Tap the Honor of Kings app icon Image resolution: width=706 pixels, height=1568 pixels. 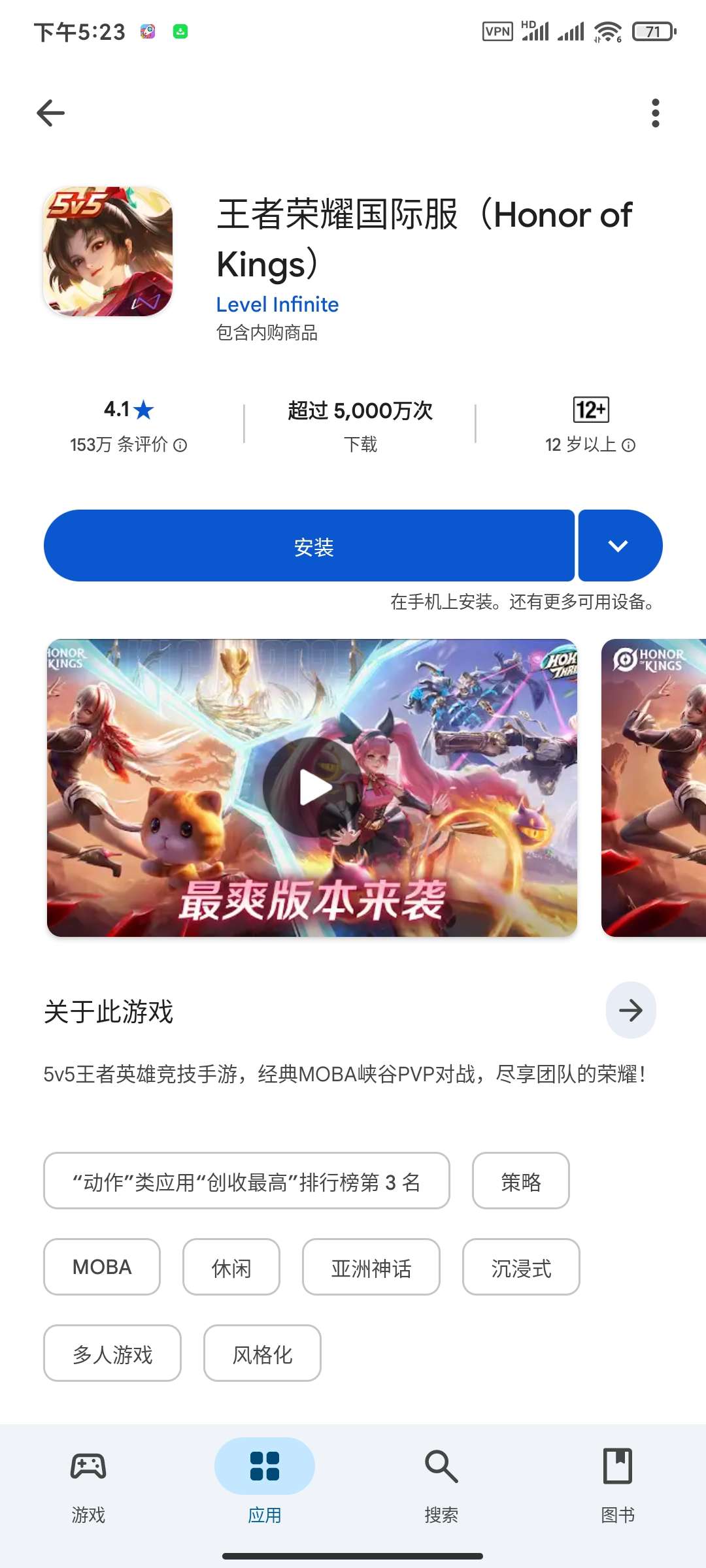pos(109,253)
